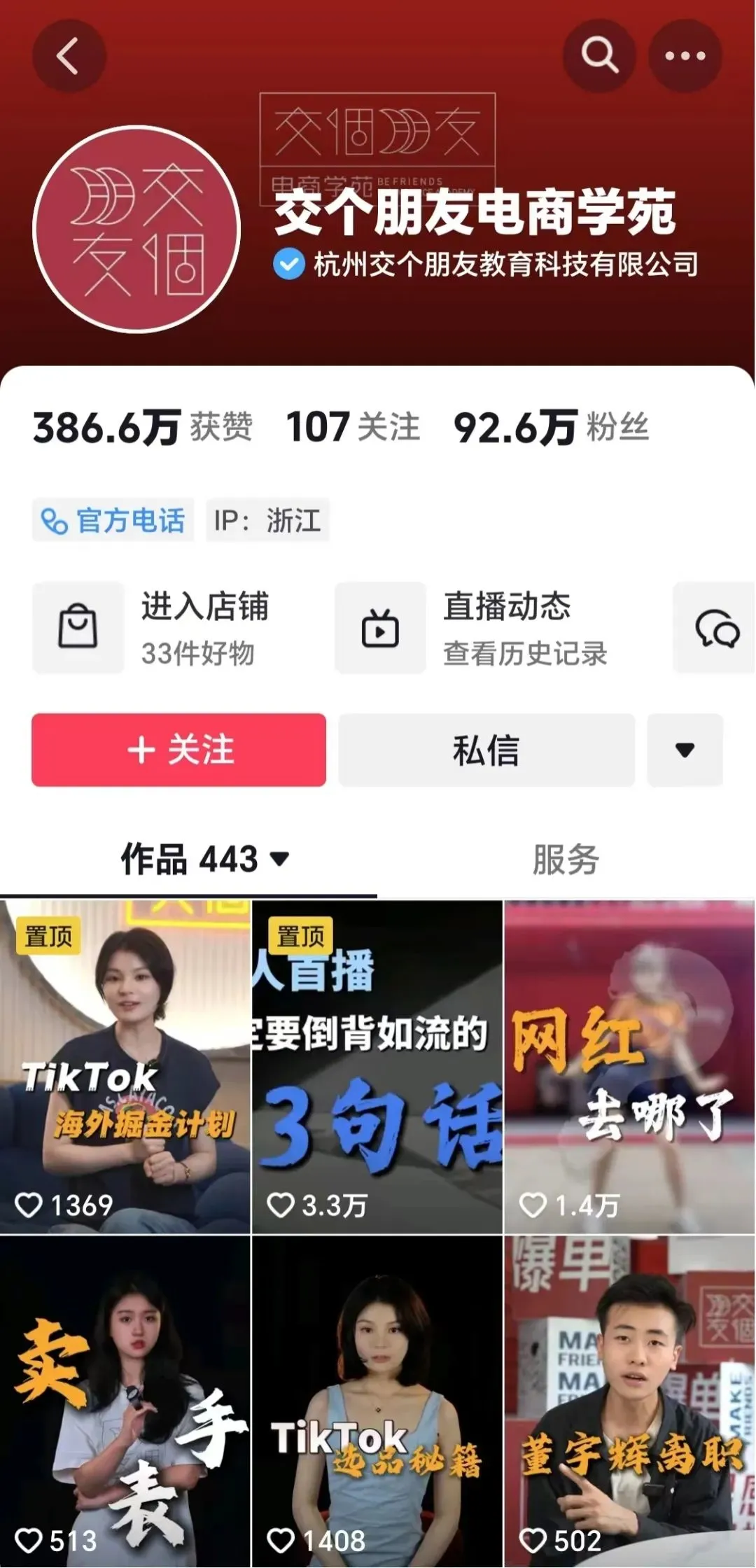This screenshot has width=756, height=1568.
Task: Tap the chat bubble card
Action: [x=716, y=628]
